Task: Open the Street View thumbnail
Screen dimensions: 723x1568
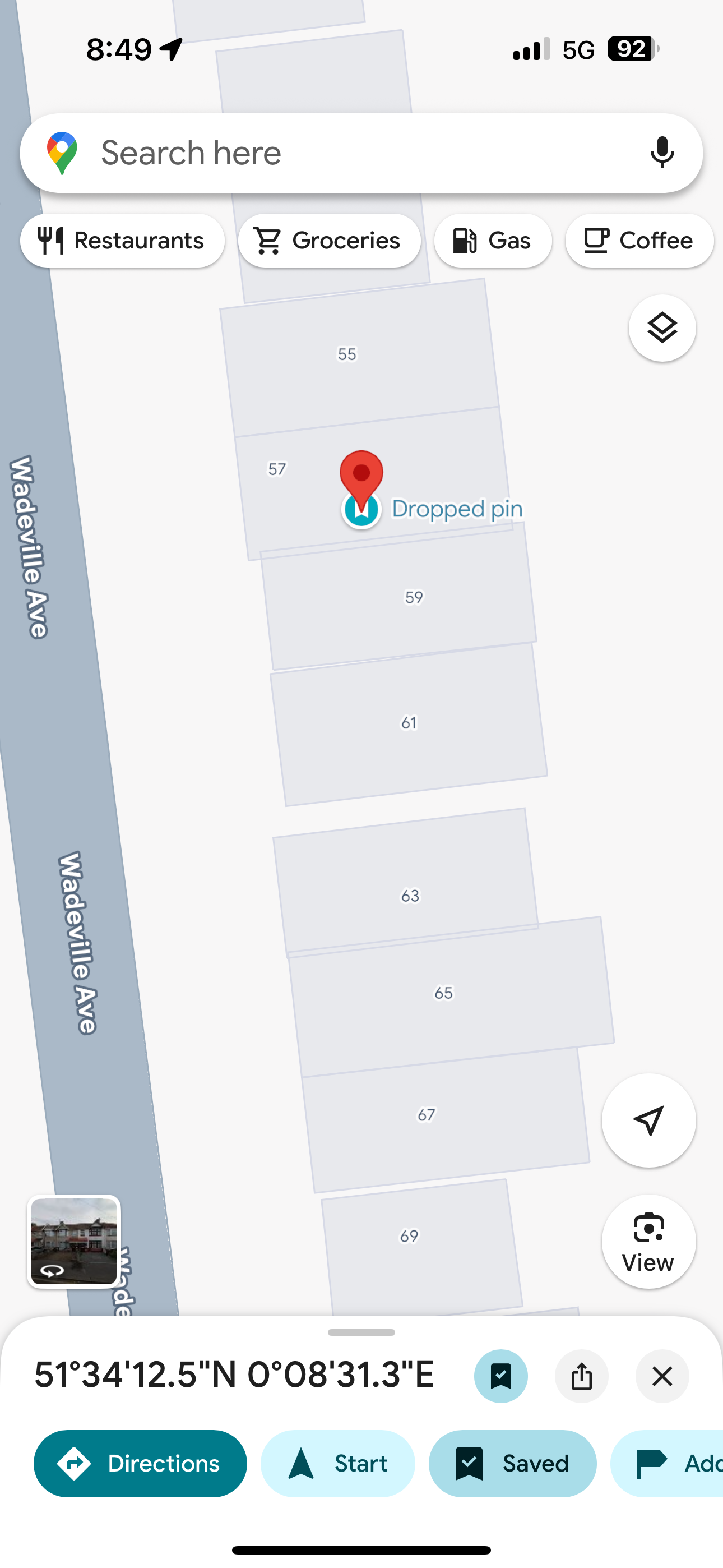Action: pyautogui.click(x=73, y=1242)
